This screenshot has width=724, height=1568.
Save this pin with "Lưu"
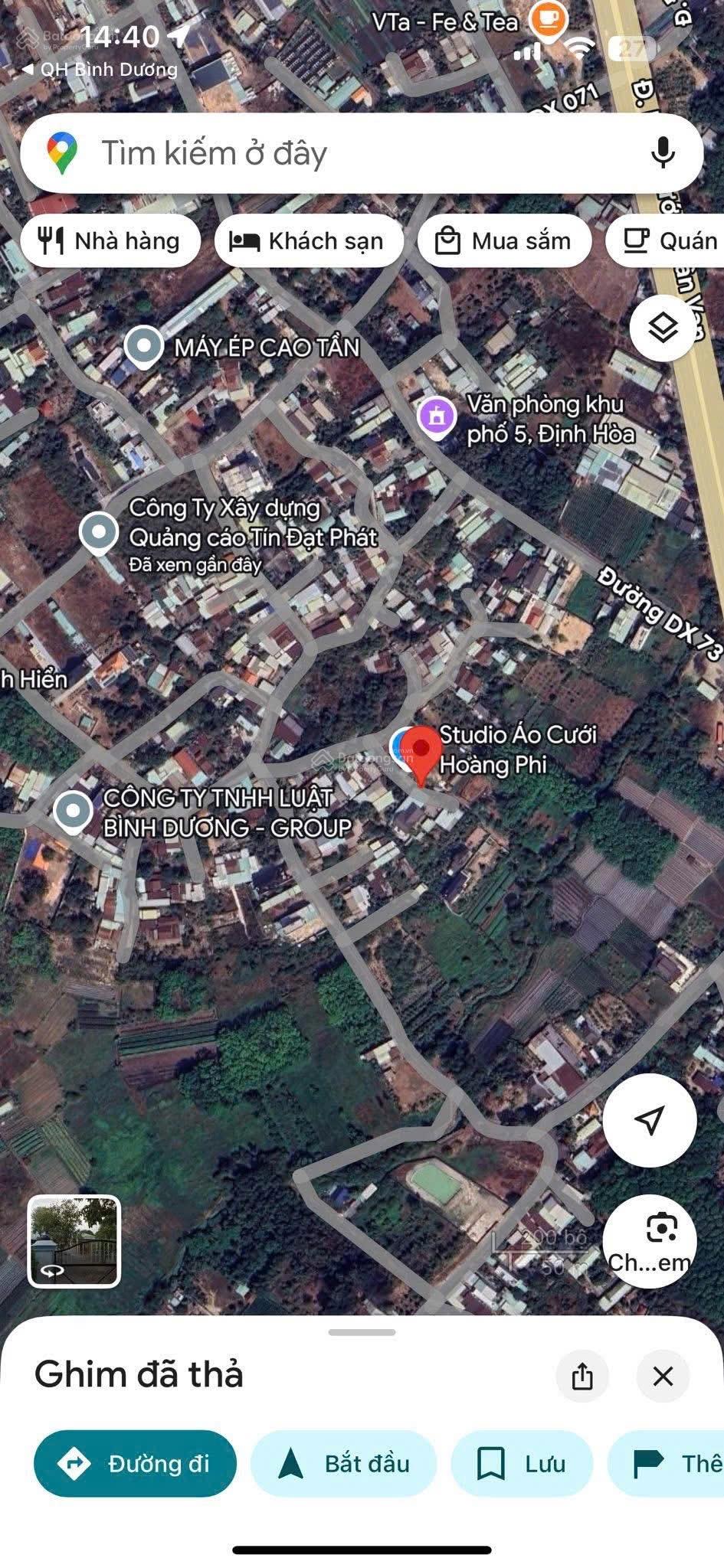522,1463
